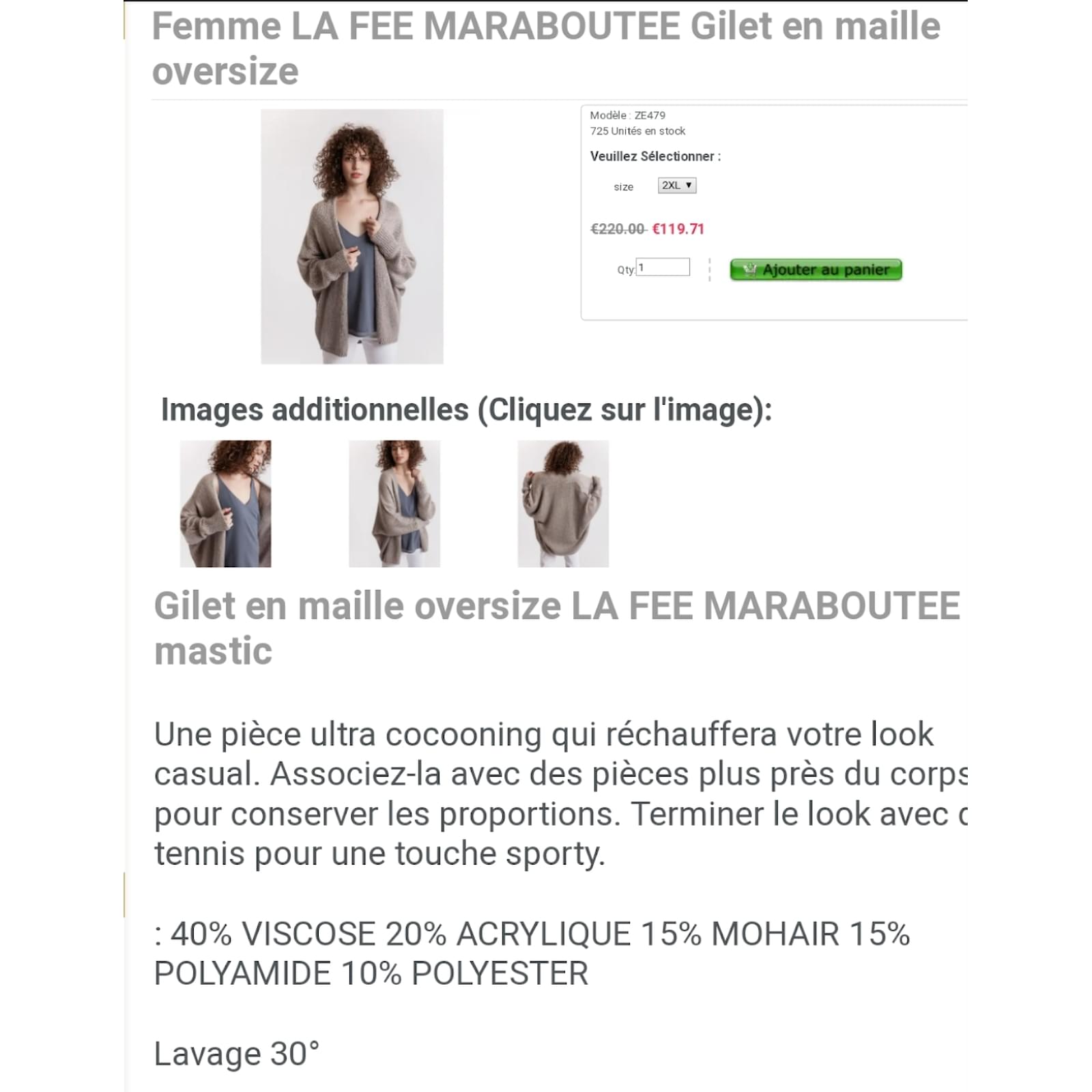Tap Ajouter au panier button
1092x1092 pixels.
pos(816,270)
